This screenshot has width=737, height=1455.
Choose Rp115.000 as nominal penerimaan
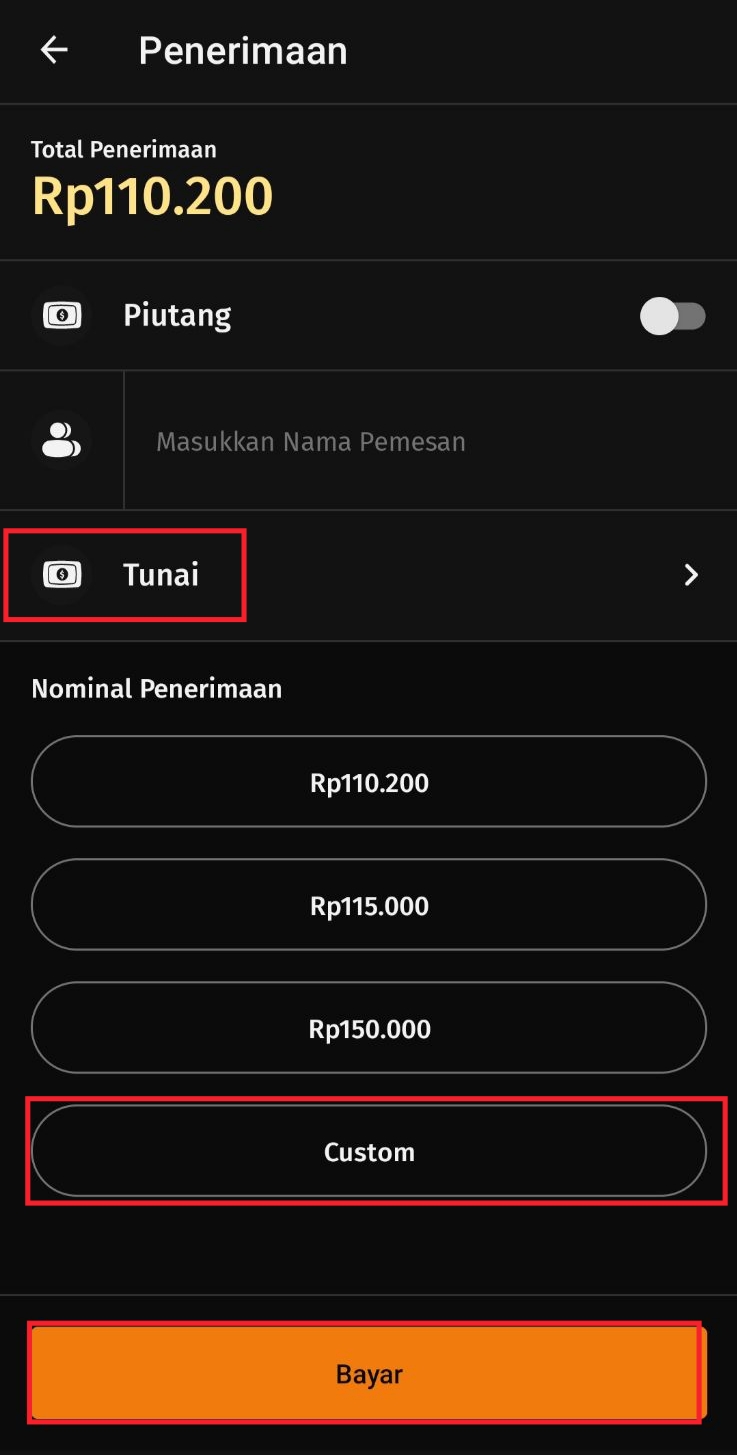pyautogui.click(x=368, y=905)
